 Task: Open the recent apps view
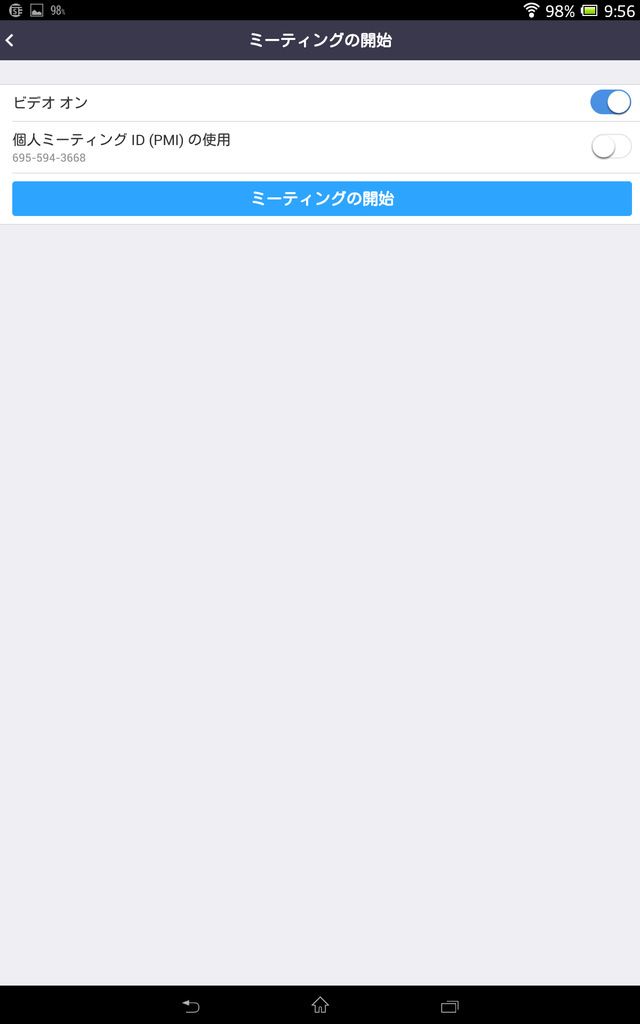[449, 1006]
